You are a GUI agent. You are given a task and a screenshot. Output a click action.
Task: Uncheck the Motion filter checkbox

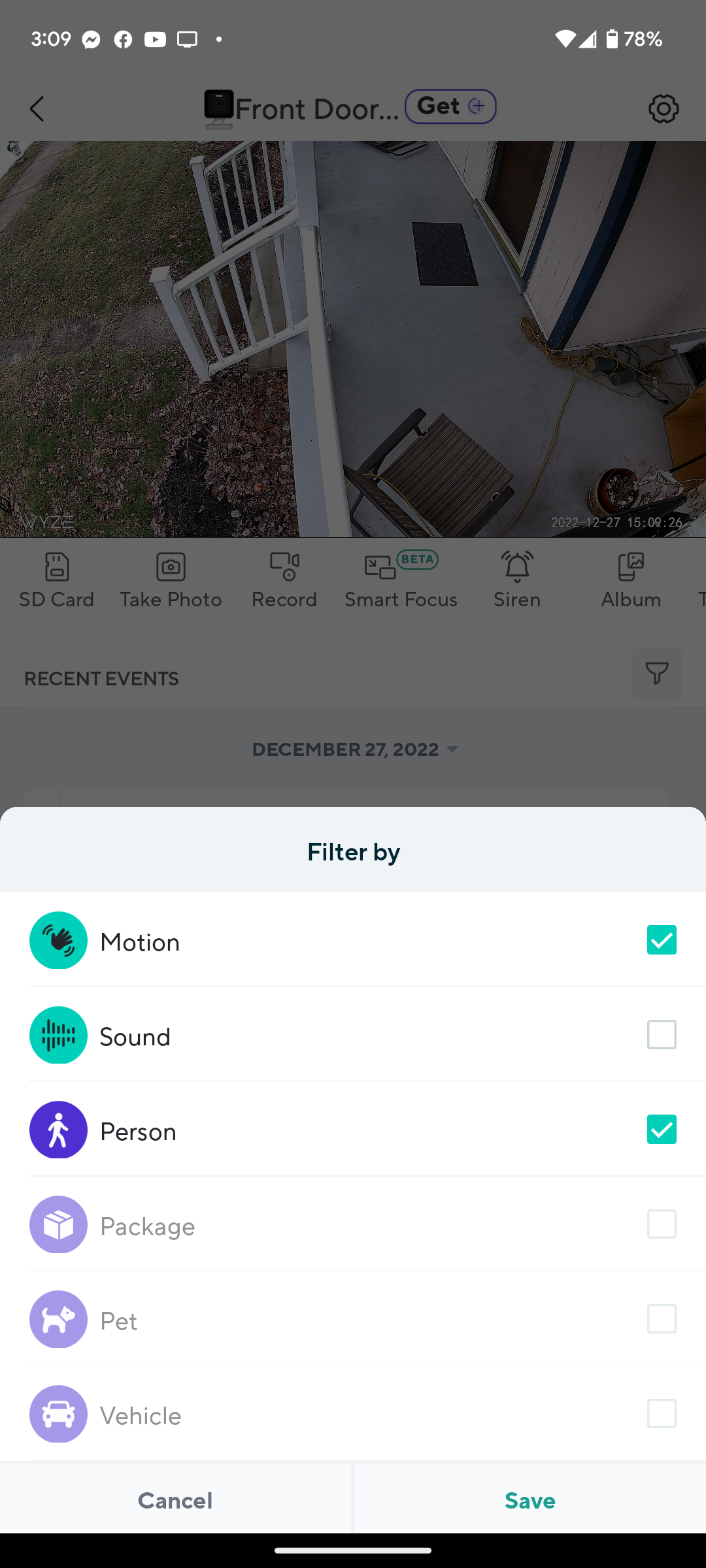pos(662,940)
